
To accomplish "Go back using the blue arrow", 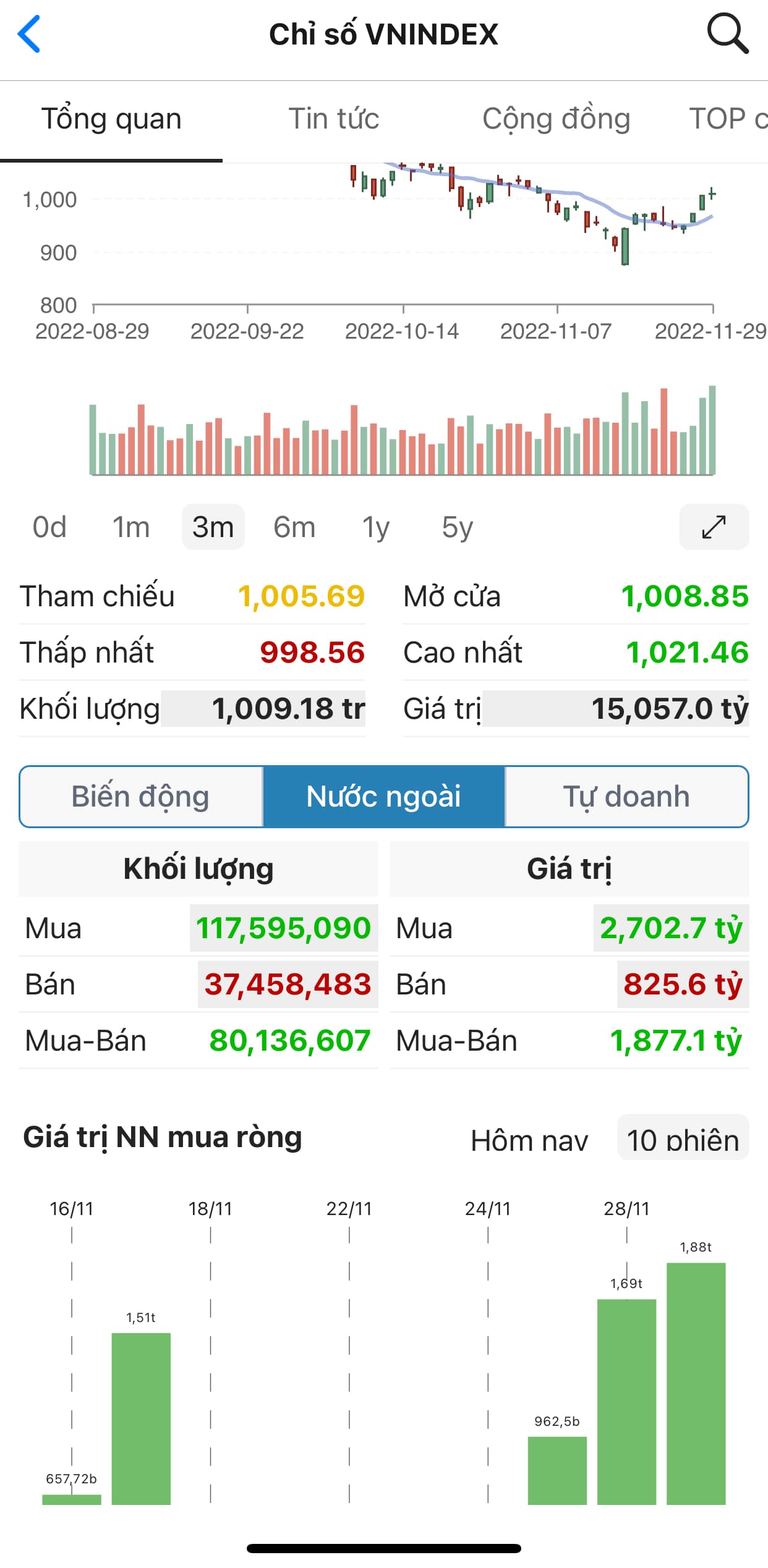I will pos(29,35).
